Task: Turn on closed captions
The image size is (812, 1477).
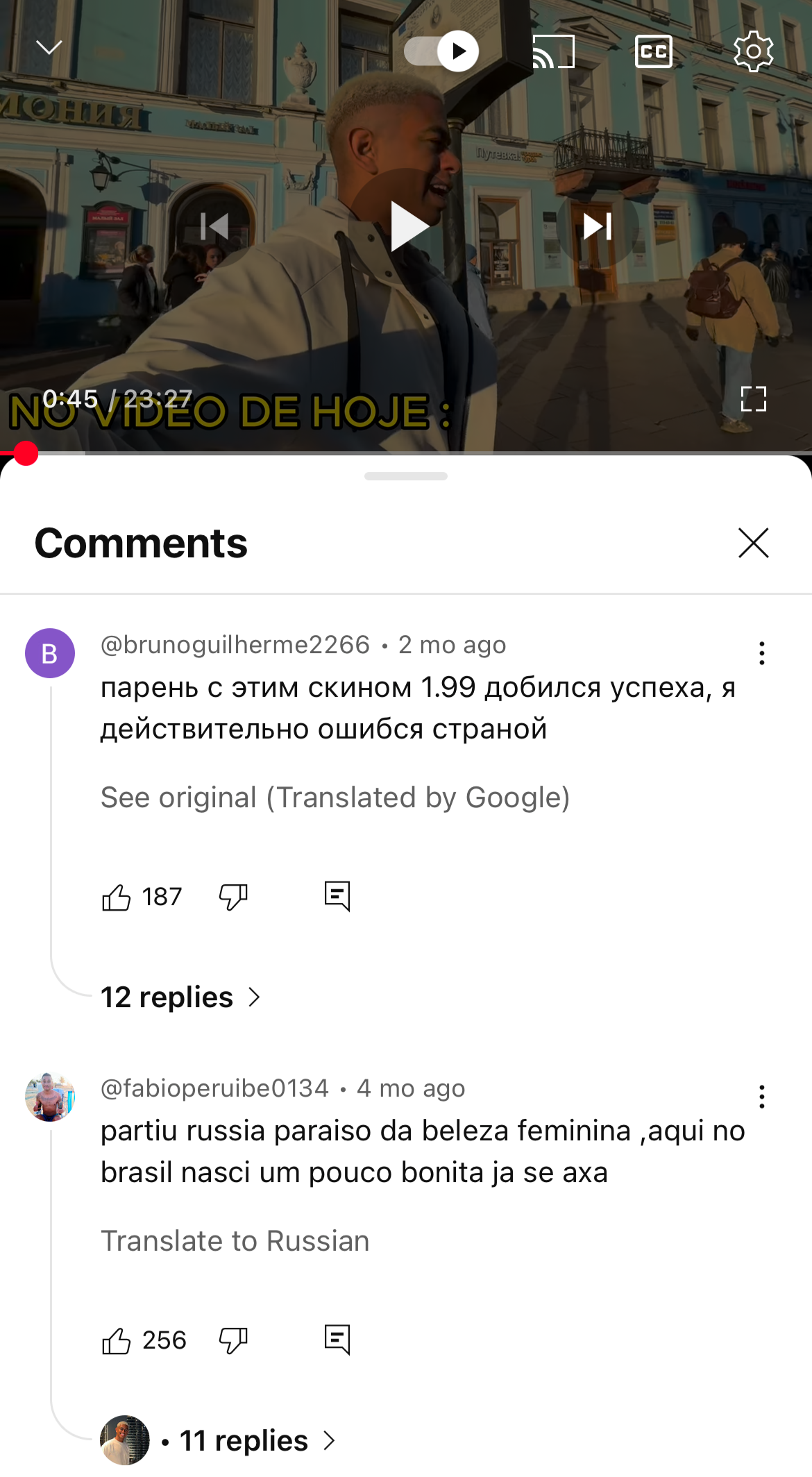Action: point(654,51)
